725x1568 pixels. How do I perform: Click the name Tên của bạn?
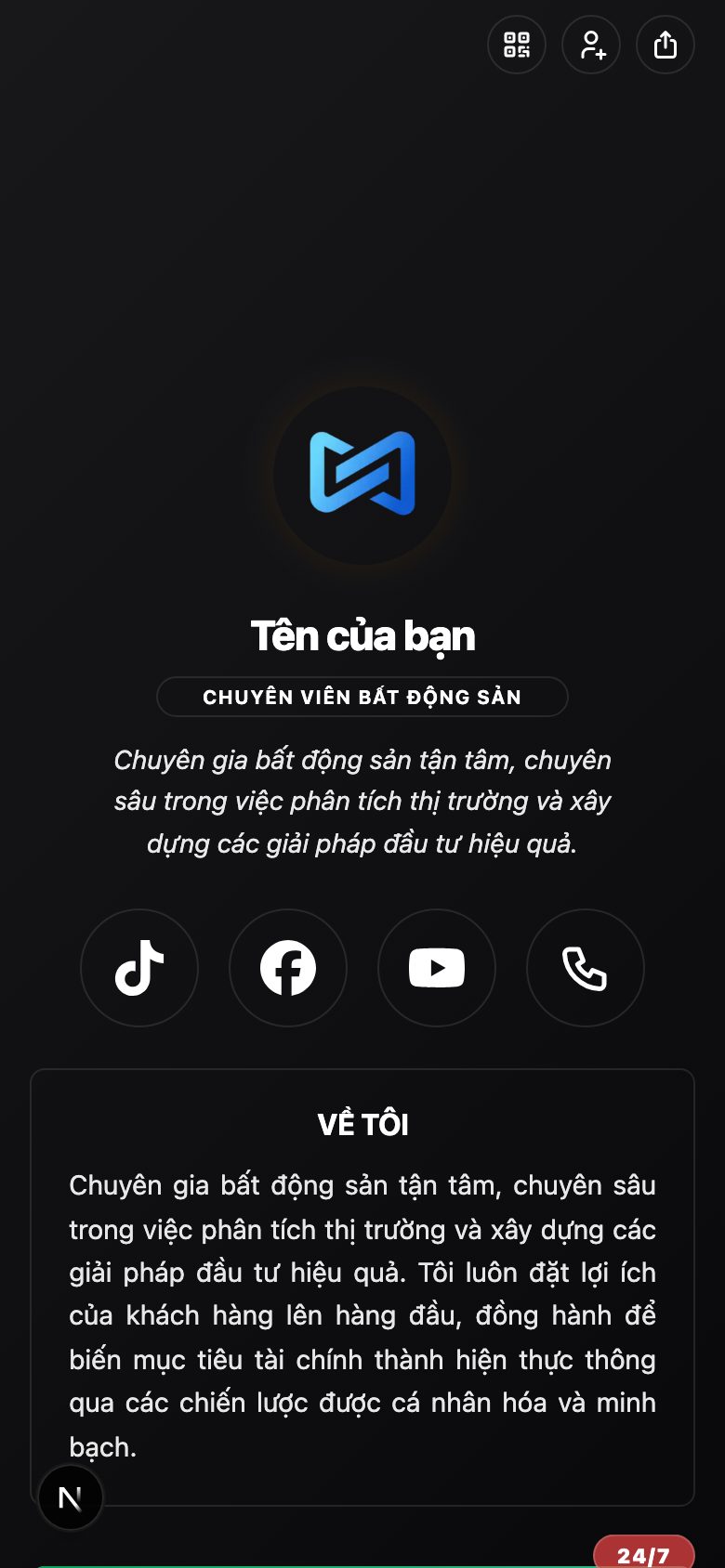click(362, 636)
